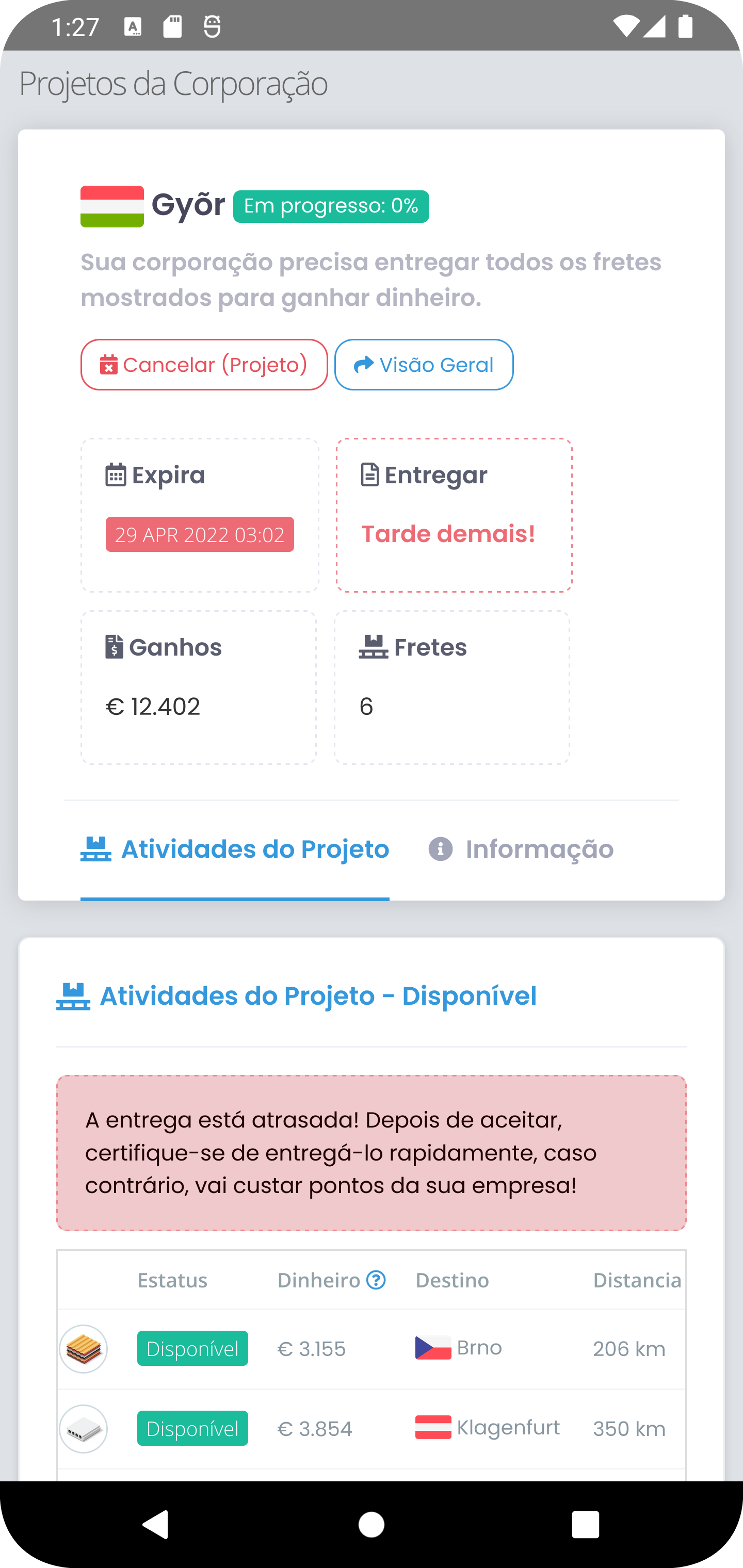The height and width of the screenshot is (1568, 743).
Task: Switch to the Informação tab
Action: [x=521, y=849]
